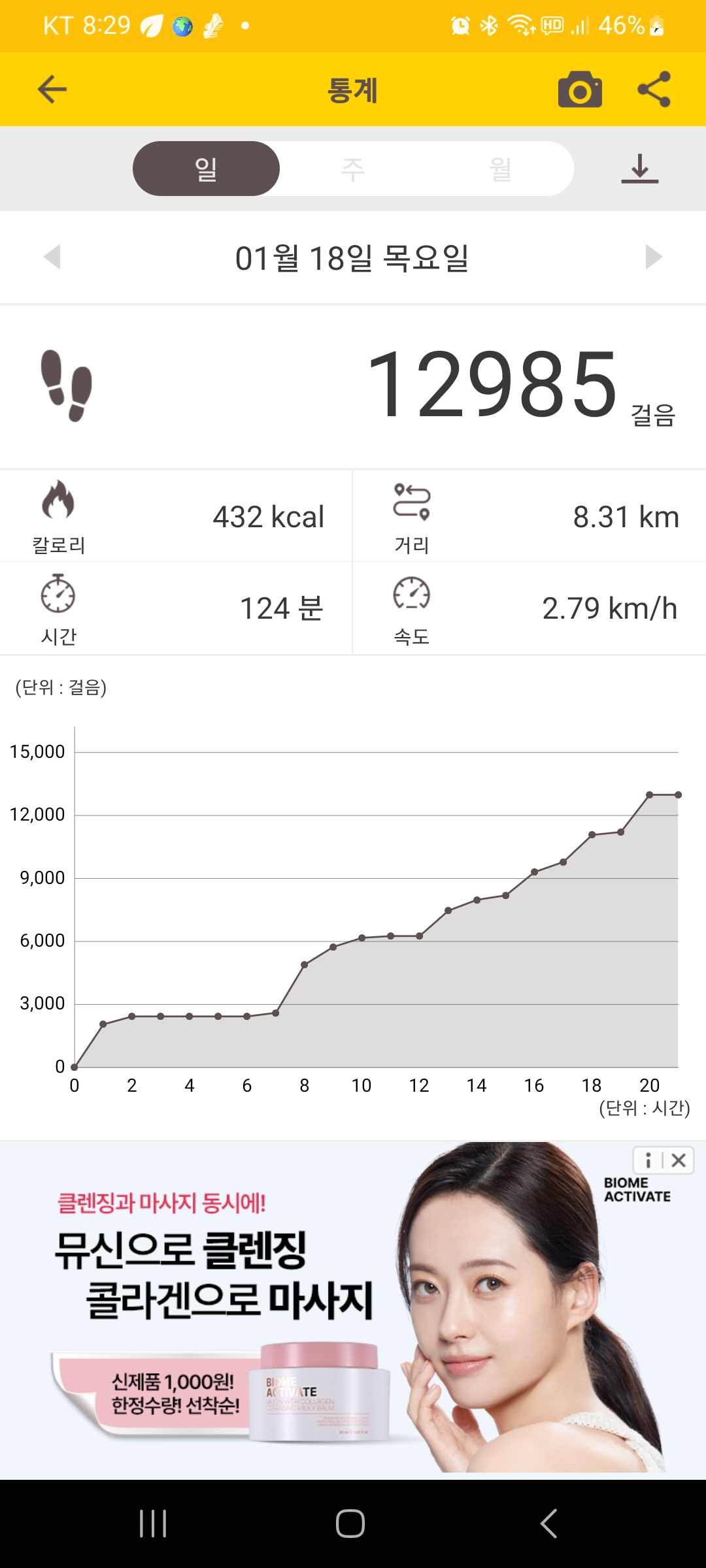The width and height of the screenshot is (706, 1568).
Task: Select the 일 daily view
Action: (x=206, y=169)
